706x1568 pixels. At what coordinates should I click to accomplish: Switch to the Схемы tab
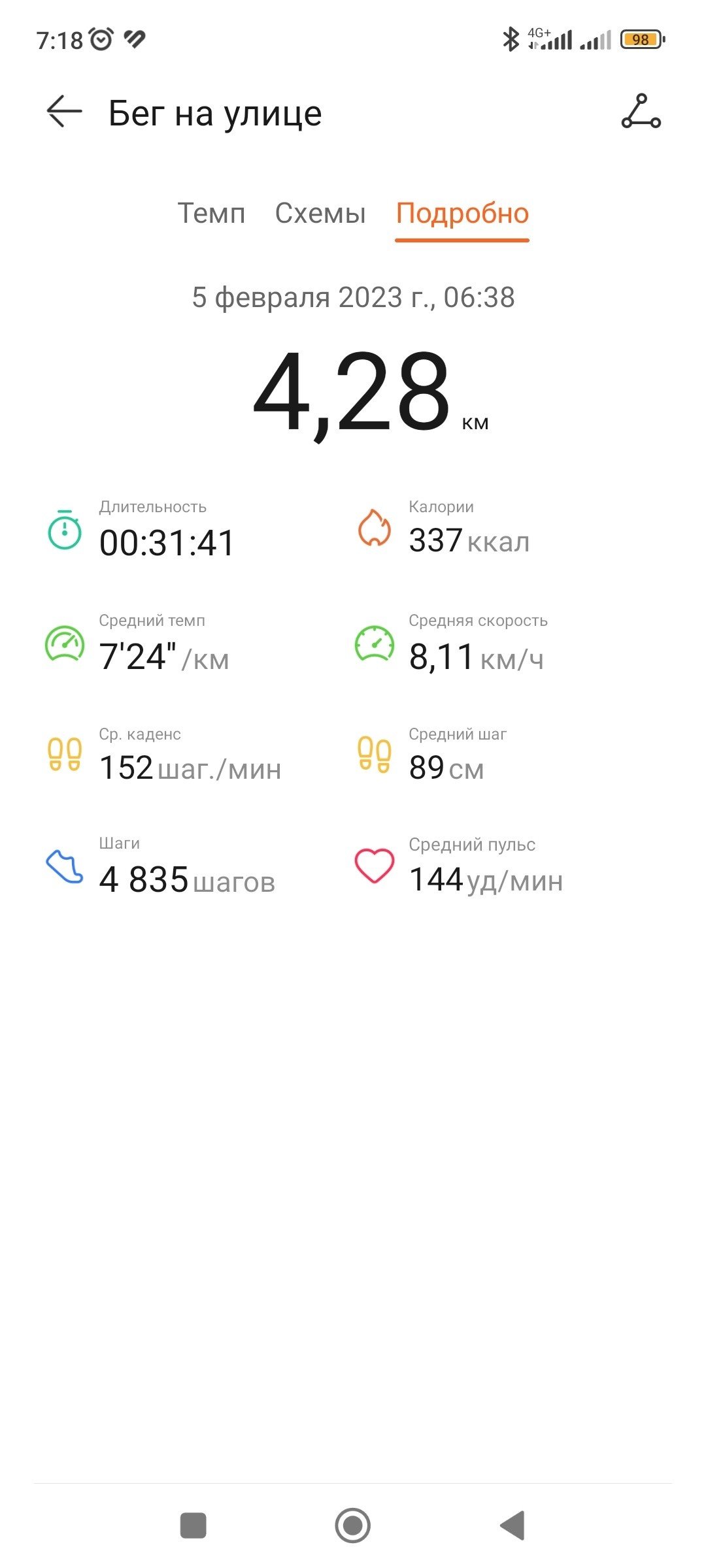[x=320, y=213]
